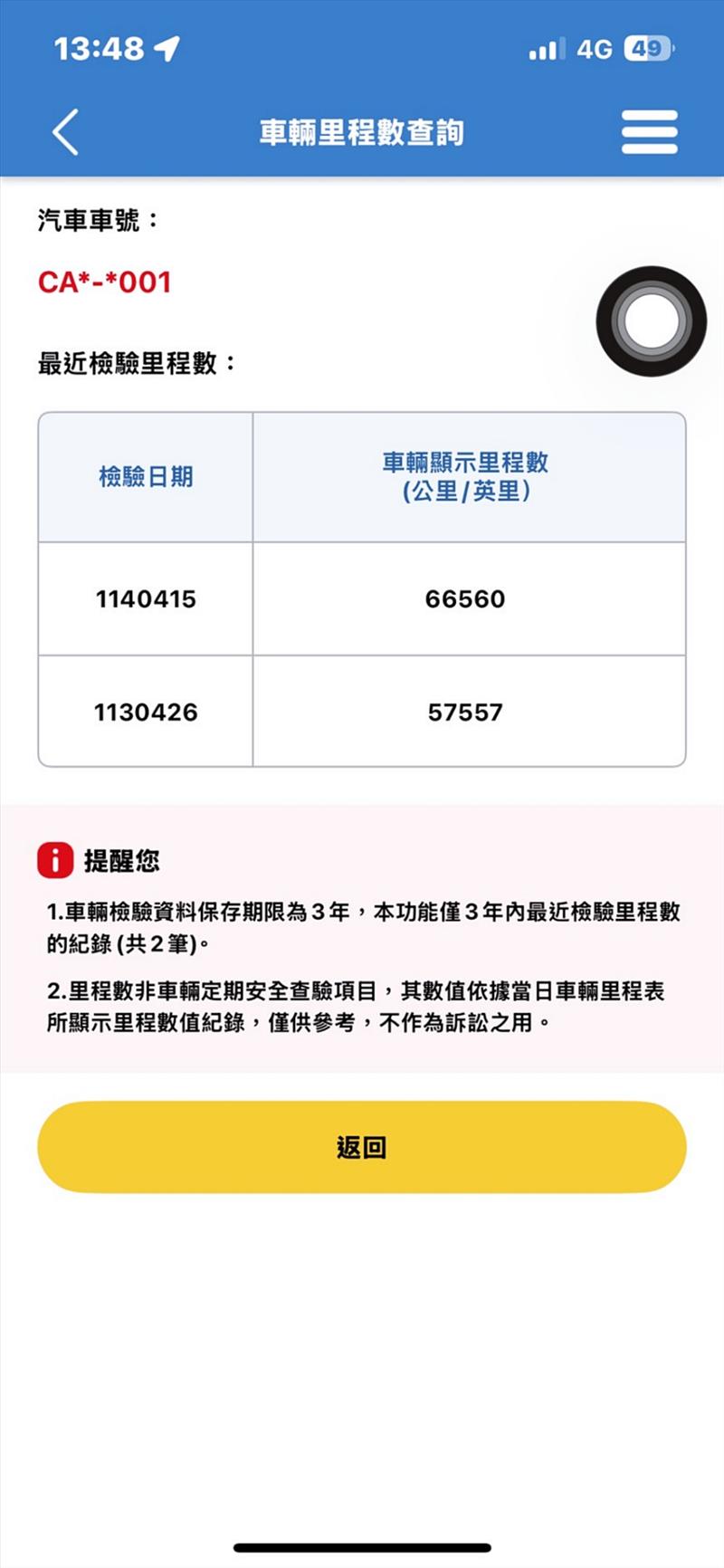
Task: Tap the yellow 返回 button
Action: (362, 1147)
